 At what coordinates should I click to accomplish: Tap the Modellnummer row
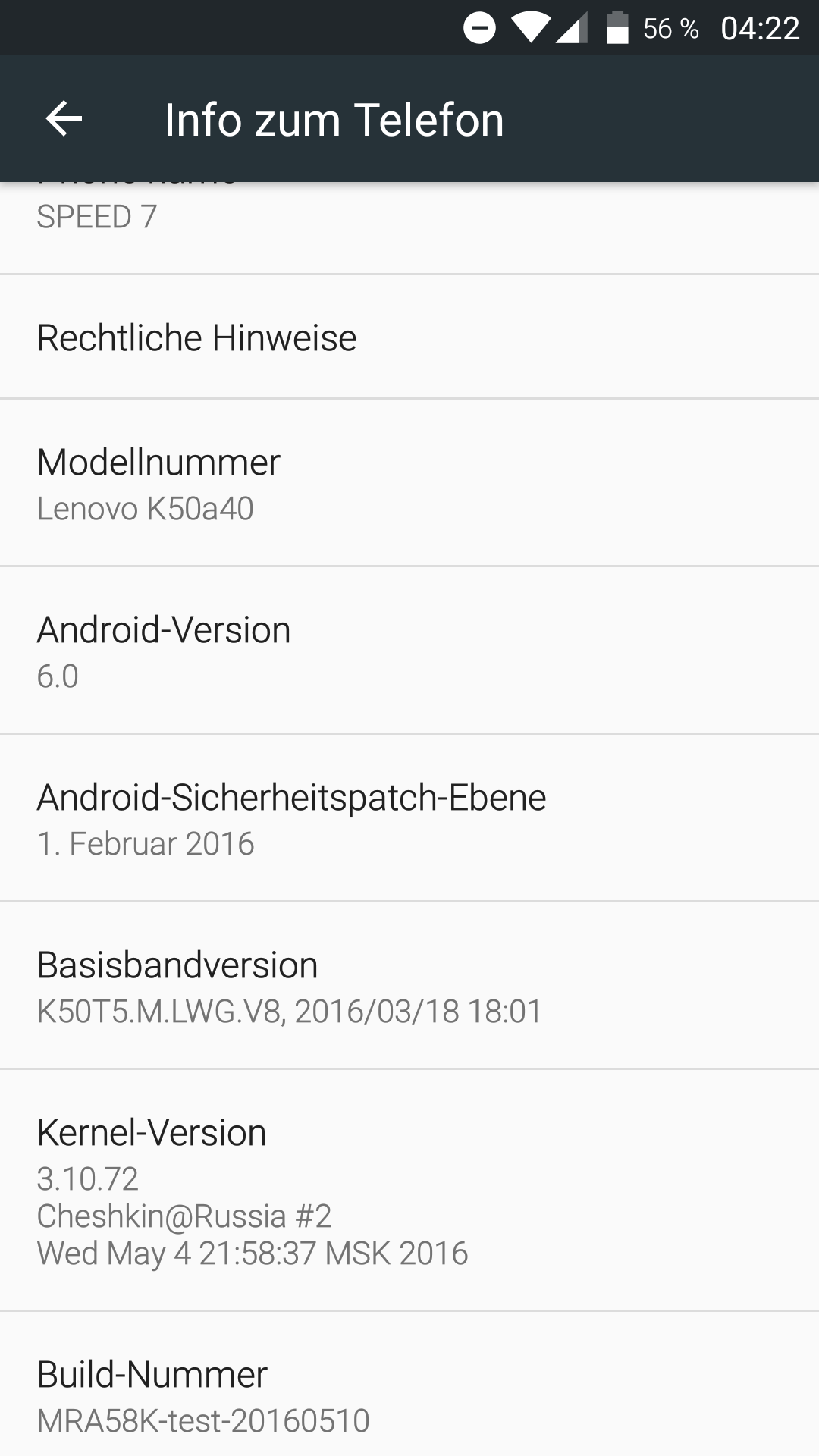[409, 484]
